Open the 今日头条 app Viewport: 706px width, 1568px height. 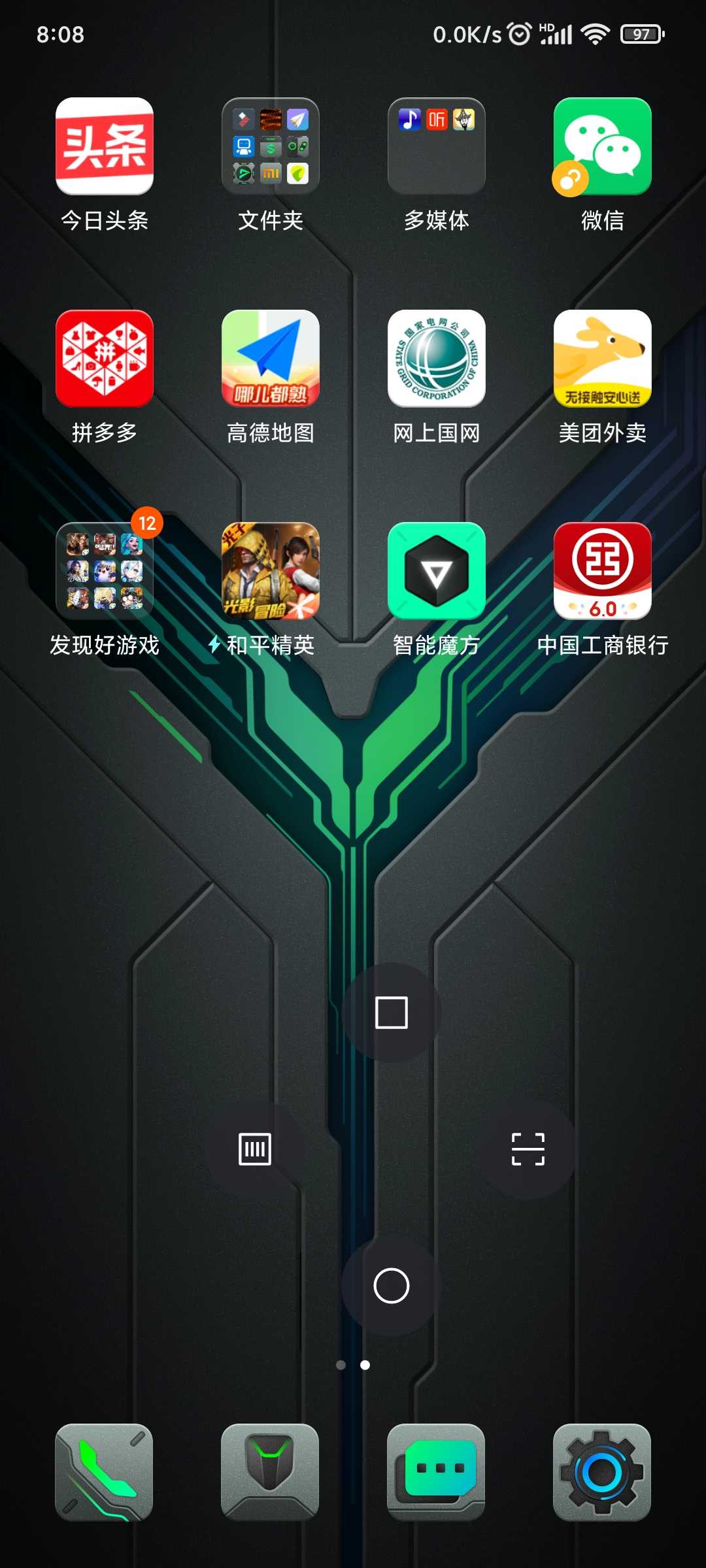(105, 146)
